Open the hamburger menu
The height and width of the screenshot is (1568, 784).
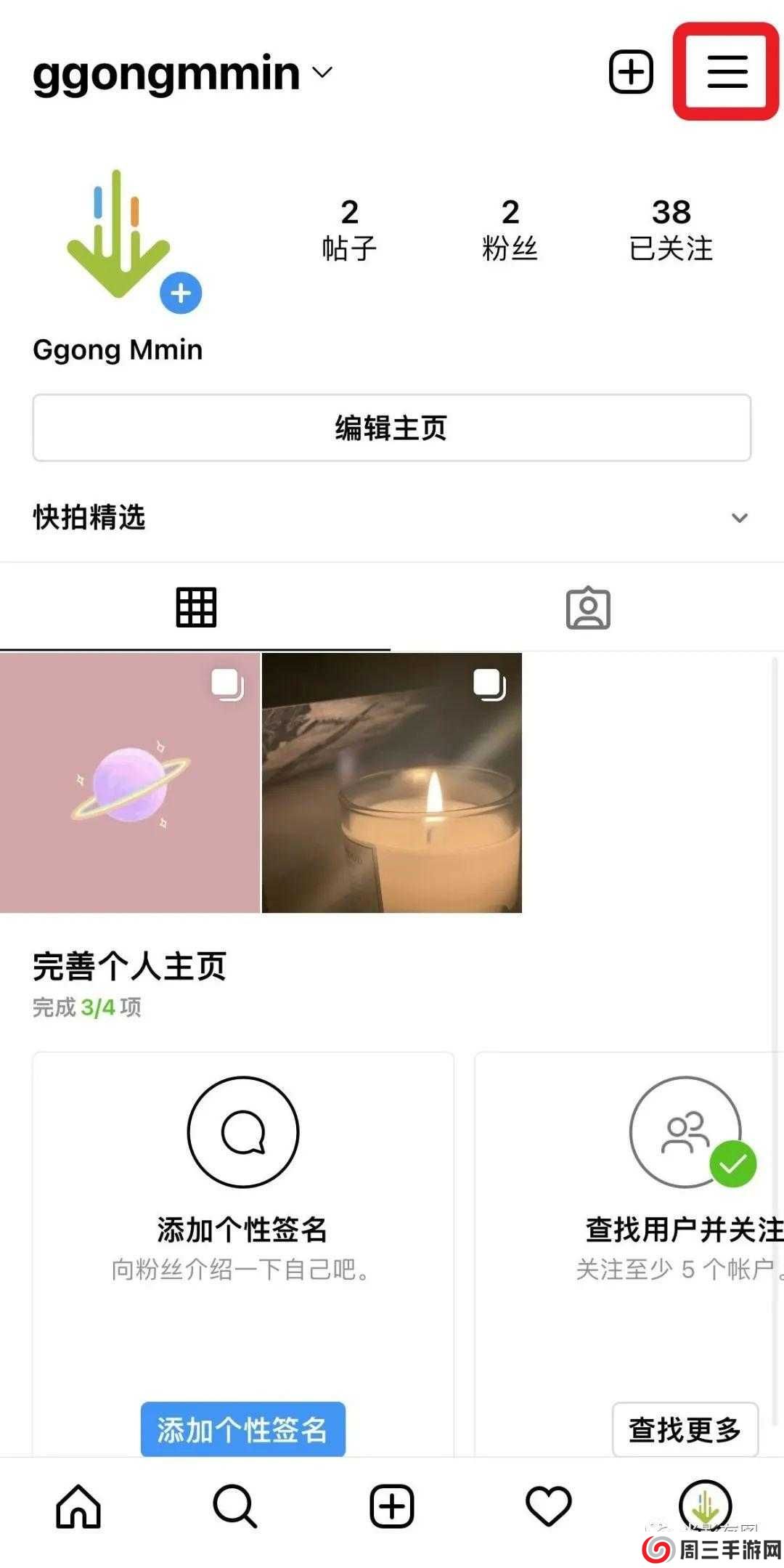click(727, 71)
